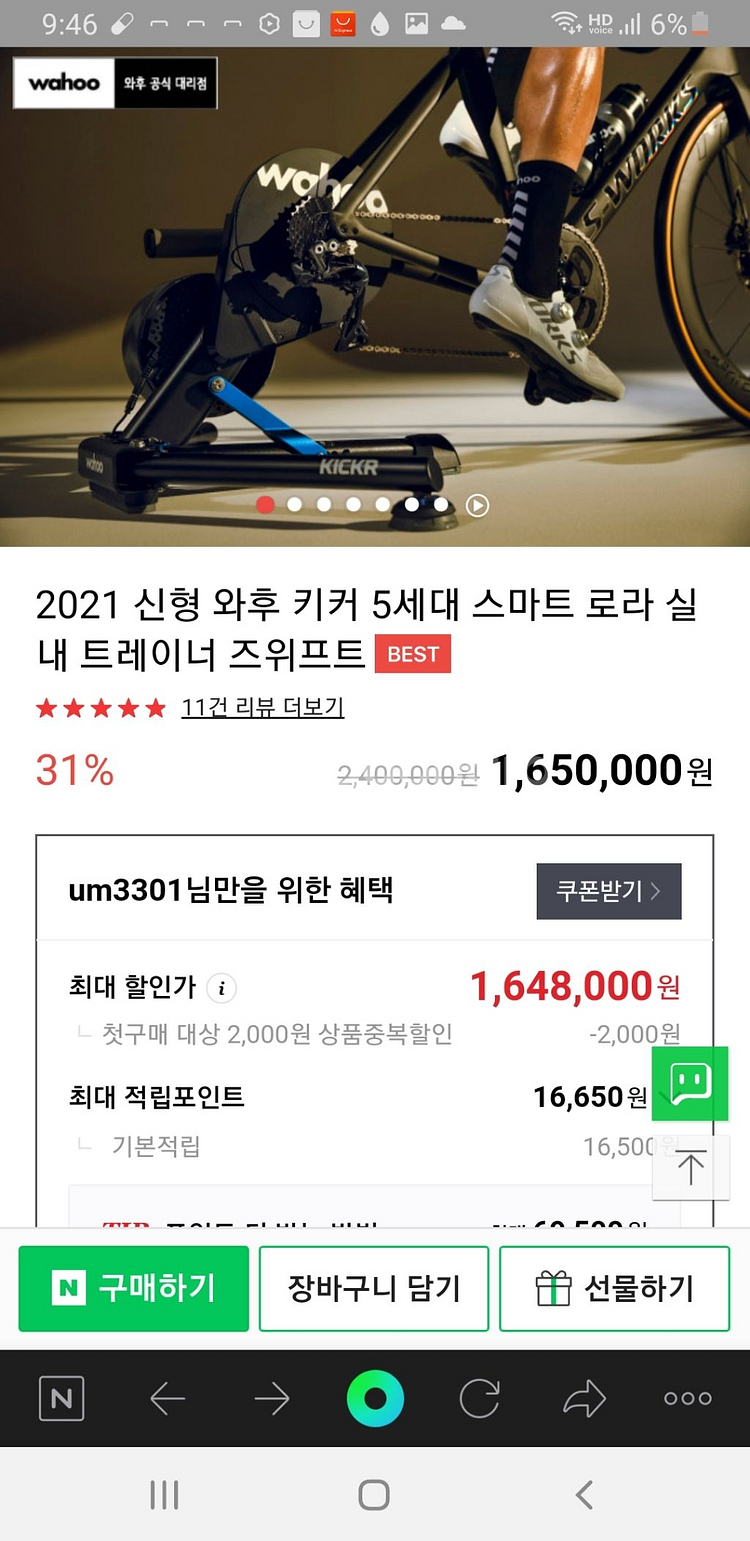Go to the phone's home screen
The image size is (750, 1541).
pos(374,1495)
